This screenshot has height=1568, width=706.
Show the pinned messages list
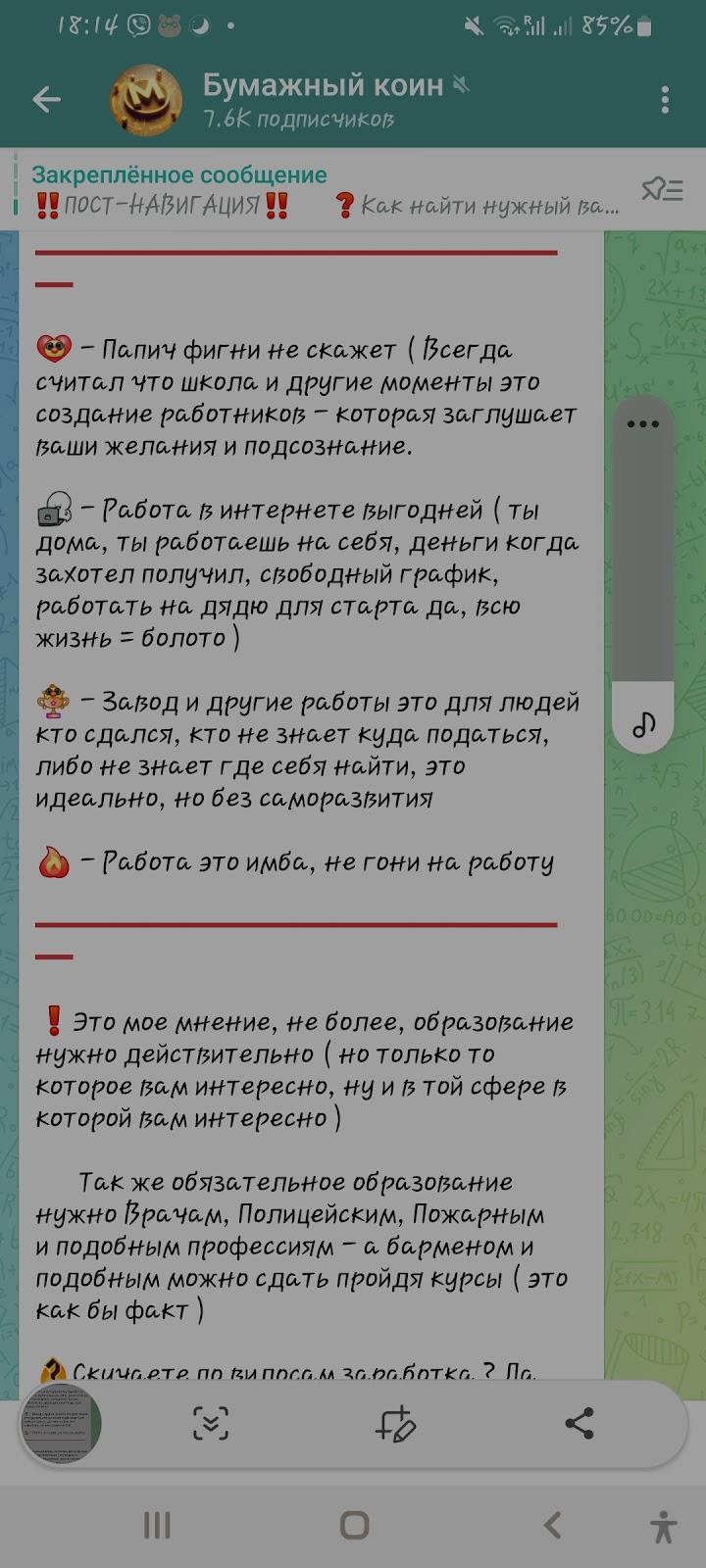click(662, 190)
